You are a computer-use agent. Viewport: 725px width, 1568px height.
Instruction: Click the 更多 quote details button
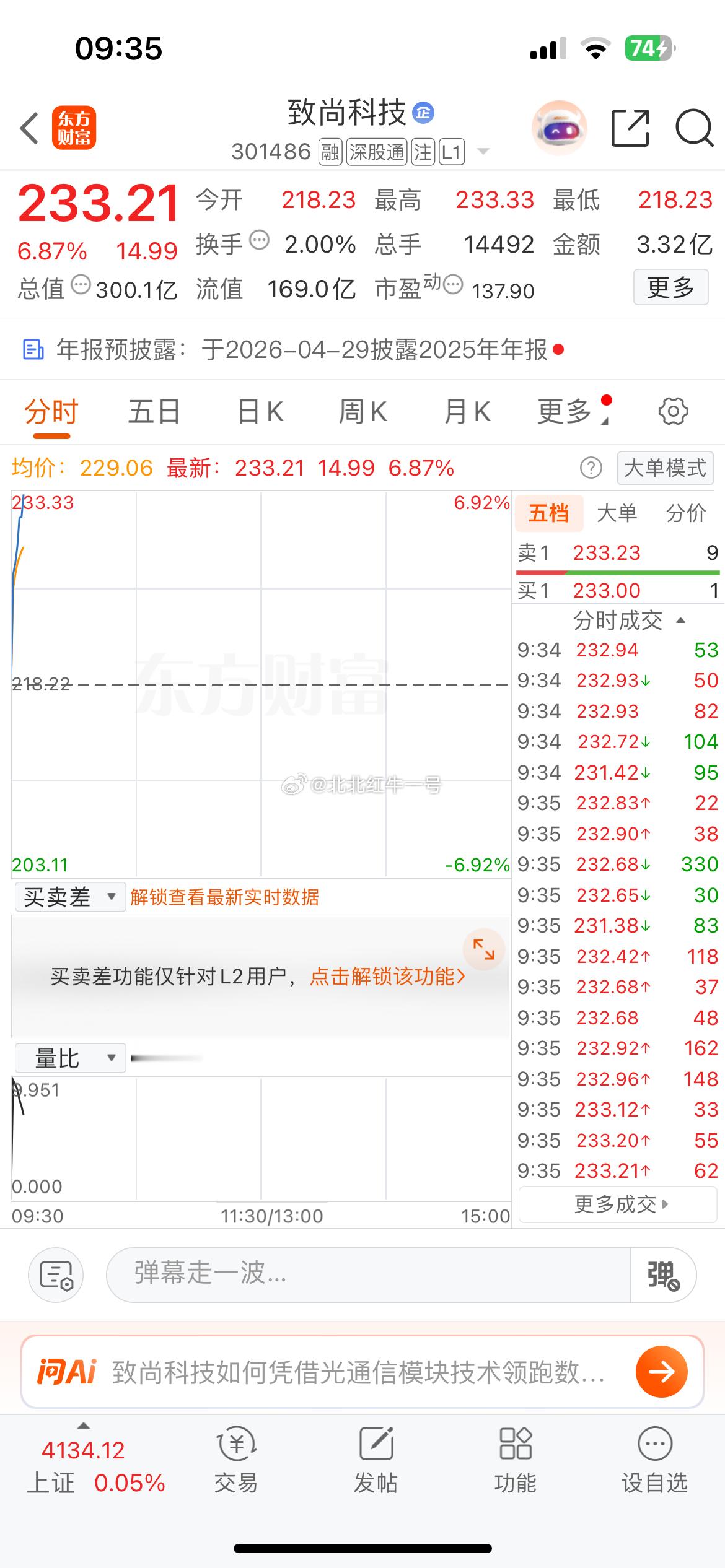pyautogui.click(x=671, y=287)
